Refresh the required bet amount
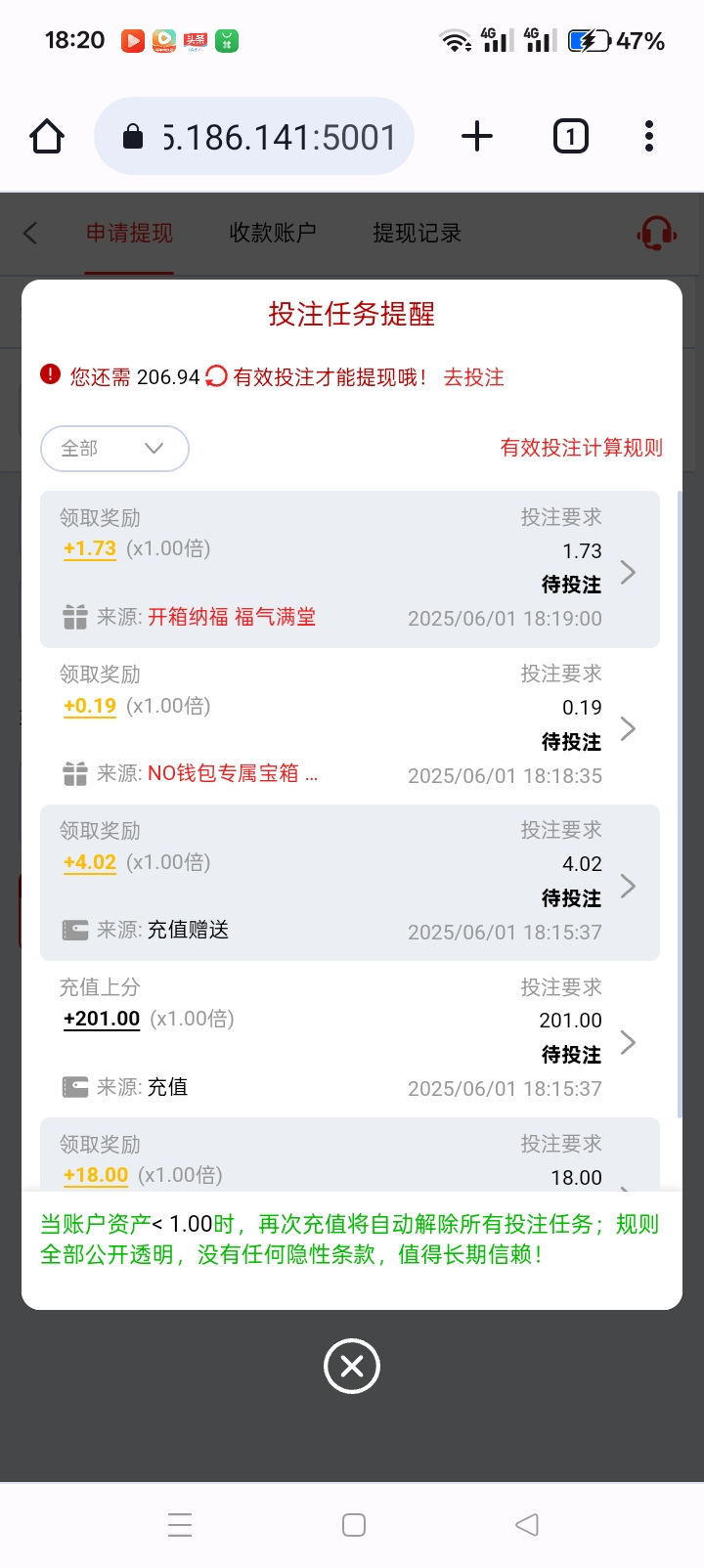Image resolution: width=704 pixels, height=1568 pixels. [x=216, y=376]
